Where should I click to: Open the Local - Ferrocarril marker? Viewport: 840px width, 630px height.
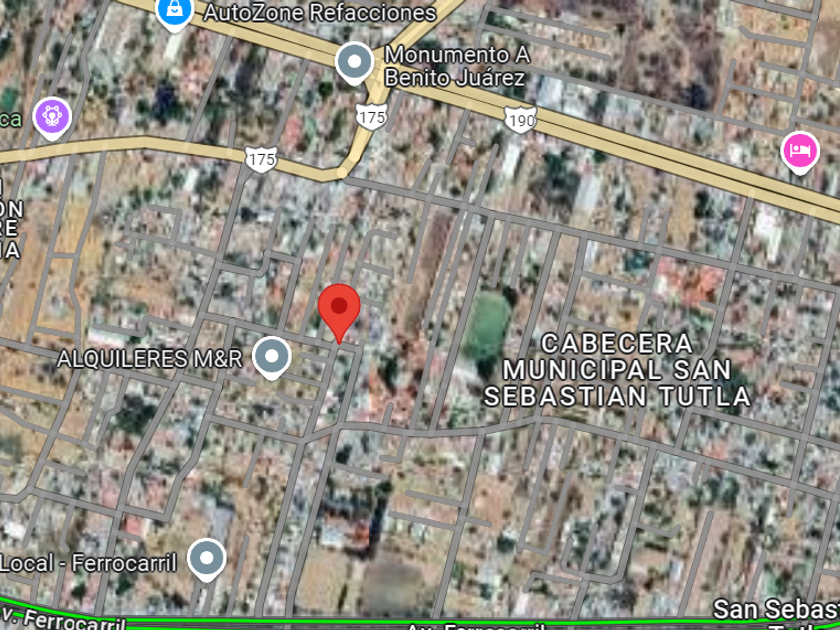point(207,558)
